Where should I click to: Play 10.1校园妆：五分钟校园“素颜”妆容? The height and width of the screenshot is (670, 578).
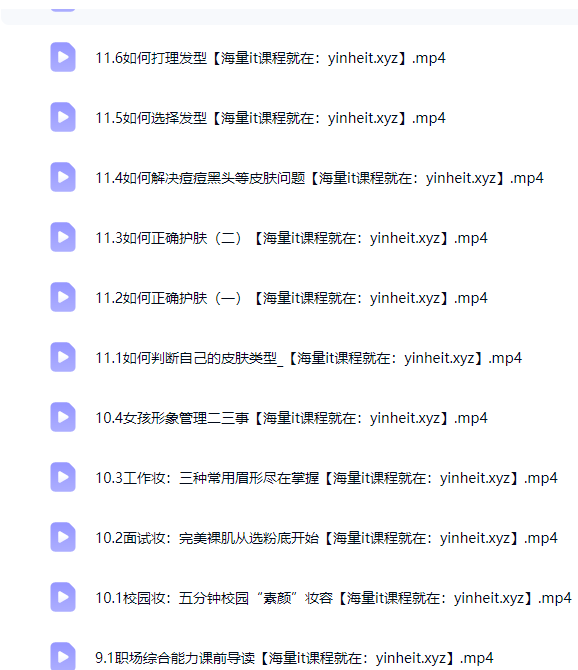333,598
